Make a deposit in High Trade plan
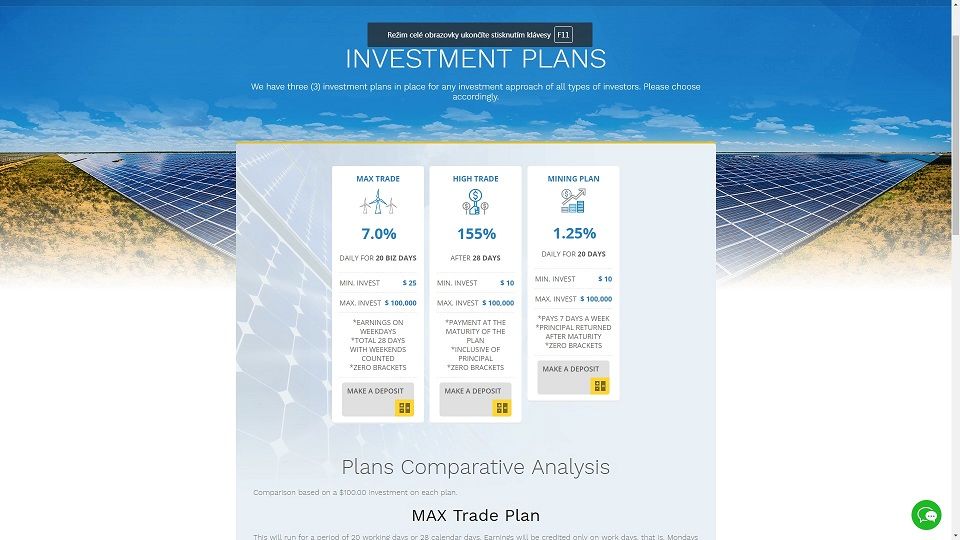Screen dimensions: 960x540 pos(475,399)
